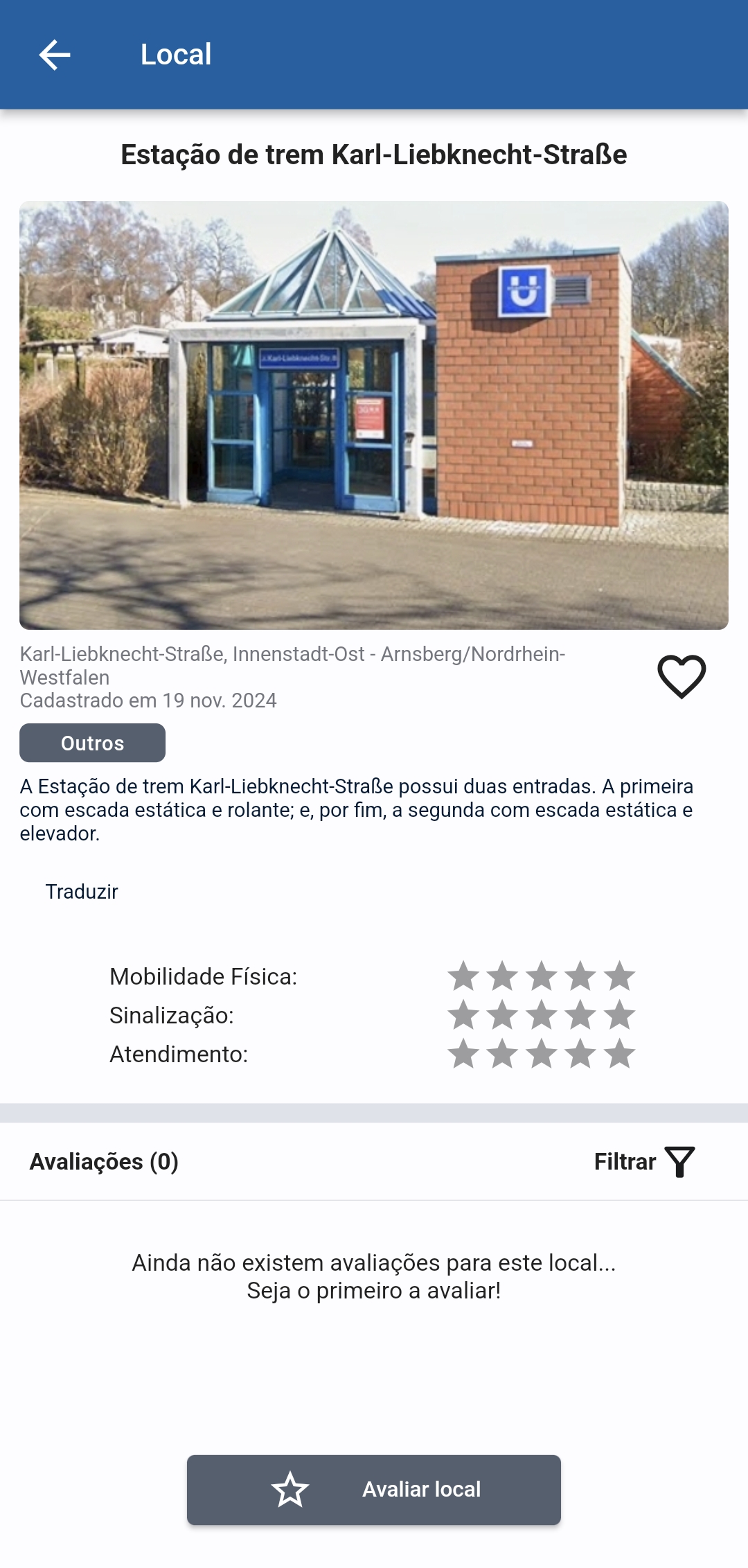Open the Local screen header title

(x=175, y=55)
